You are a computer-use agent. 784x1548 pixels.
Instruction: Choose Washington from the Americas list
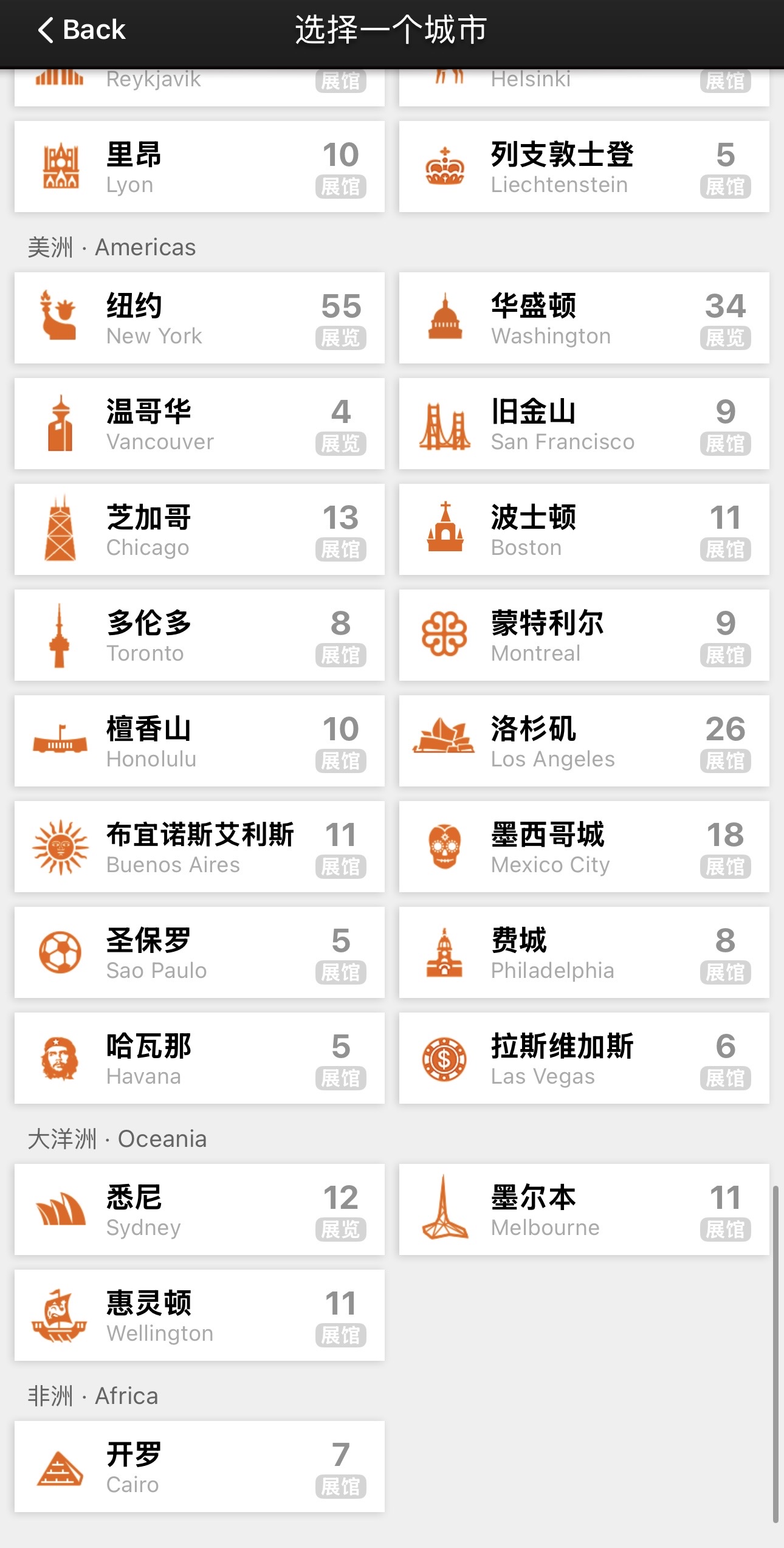point(584,318)
